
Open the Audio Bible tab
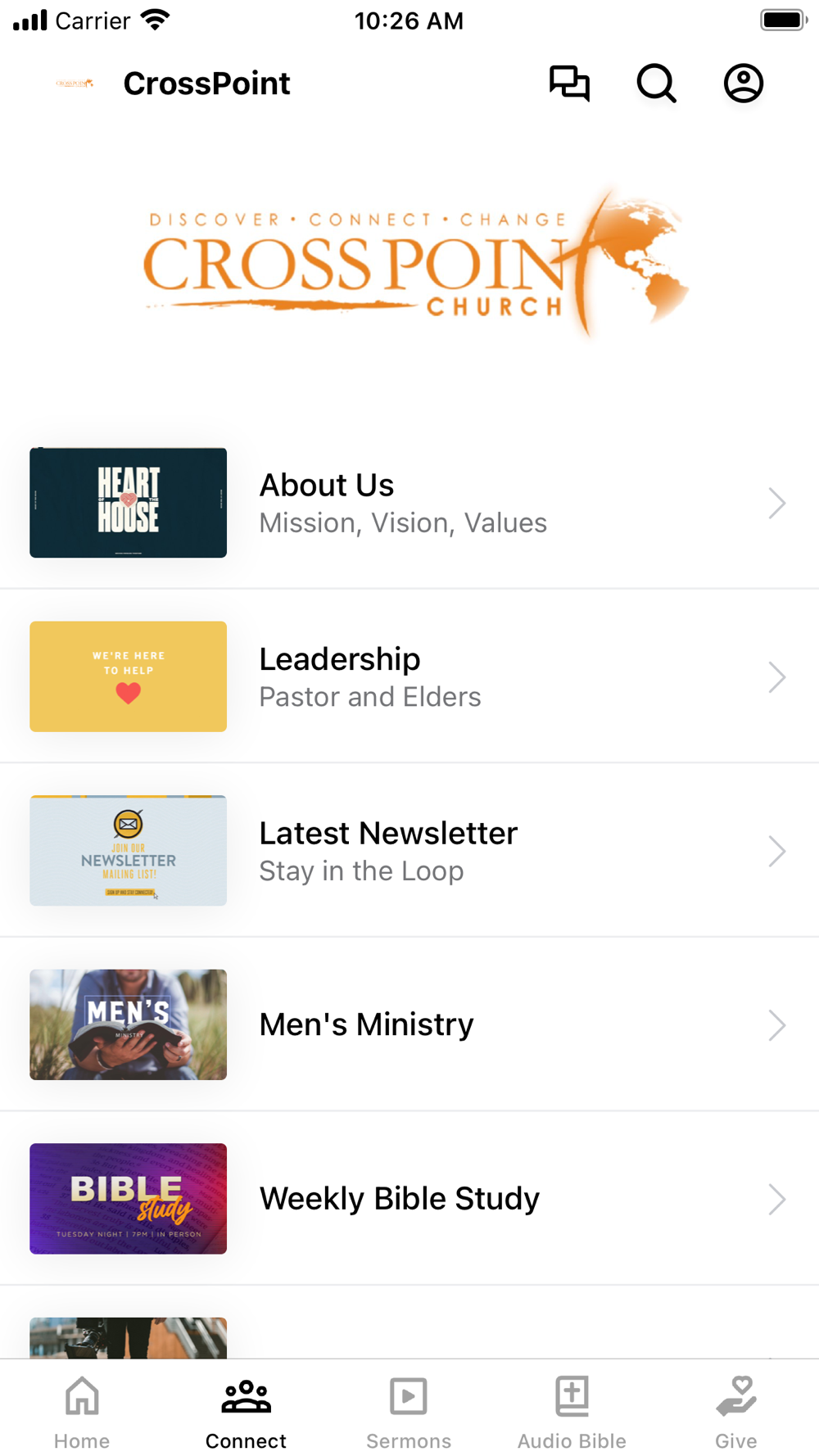click(x=572, y=1412)
